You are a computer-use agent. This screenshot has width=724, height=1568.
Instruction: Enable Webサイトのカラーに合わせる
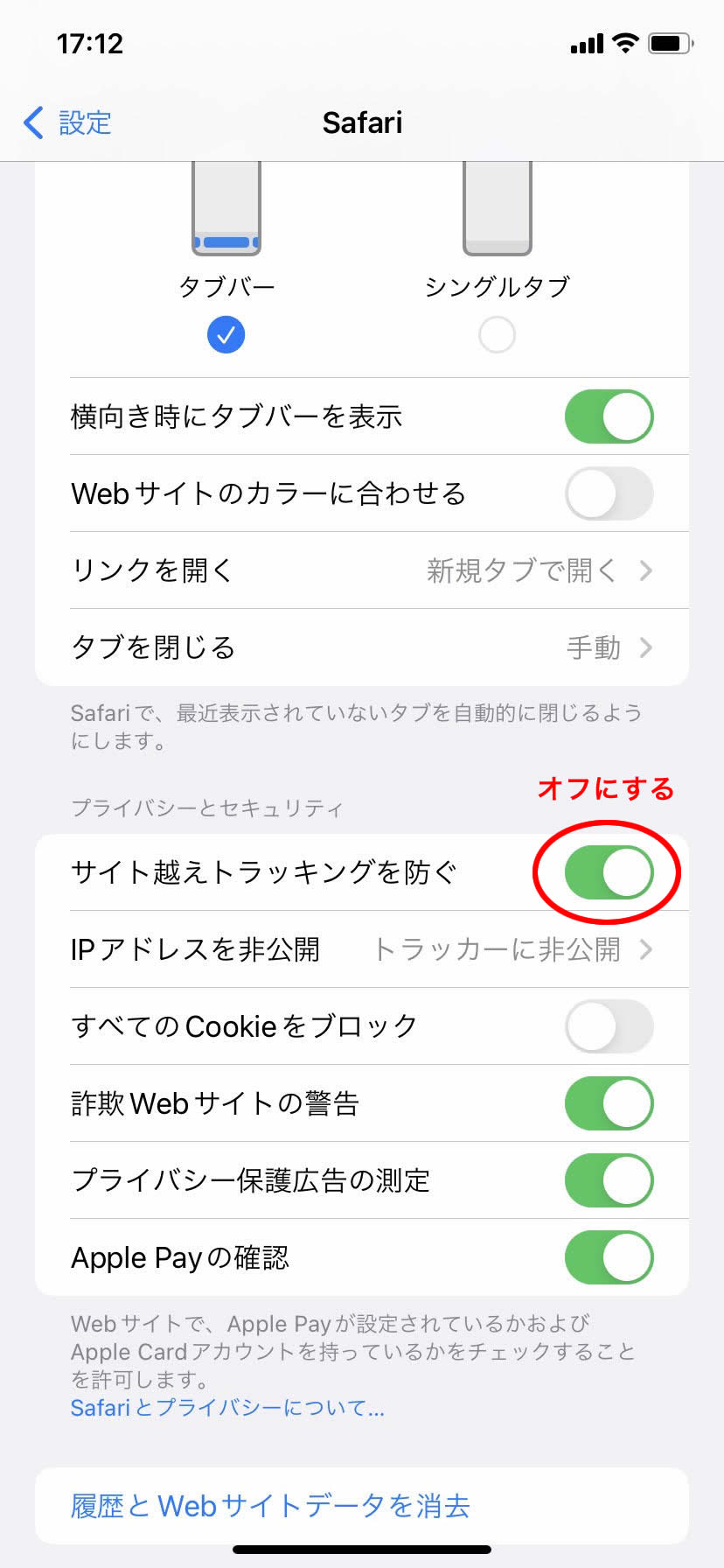(609, 493)
